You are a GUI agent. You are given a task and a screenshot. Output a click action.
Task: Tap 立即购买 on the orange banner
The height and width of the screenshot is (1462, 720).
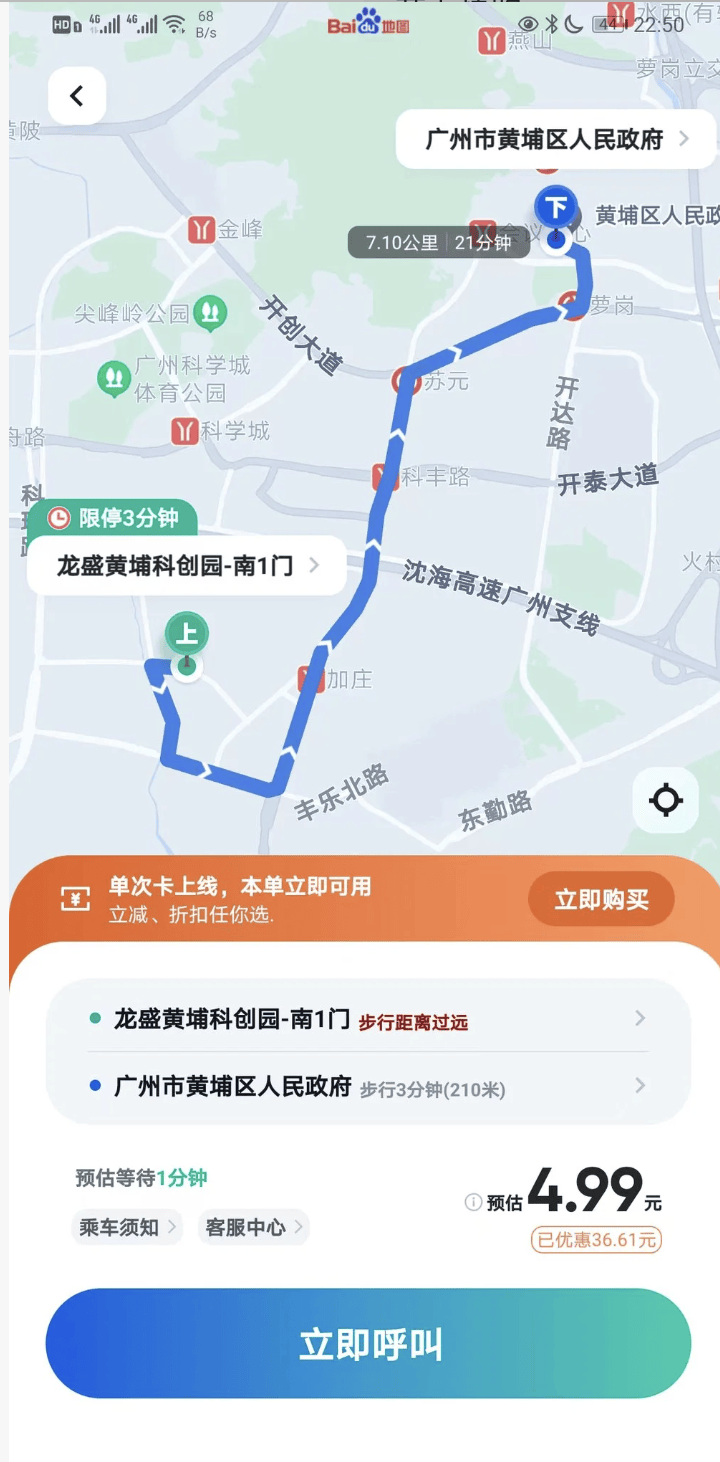(601, 900)
